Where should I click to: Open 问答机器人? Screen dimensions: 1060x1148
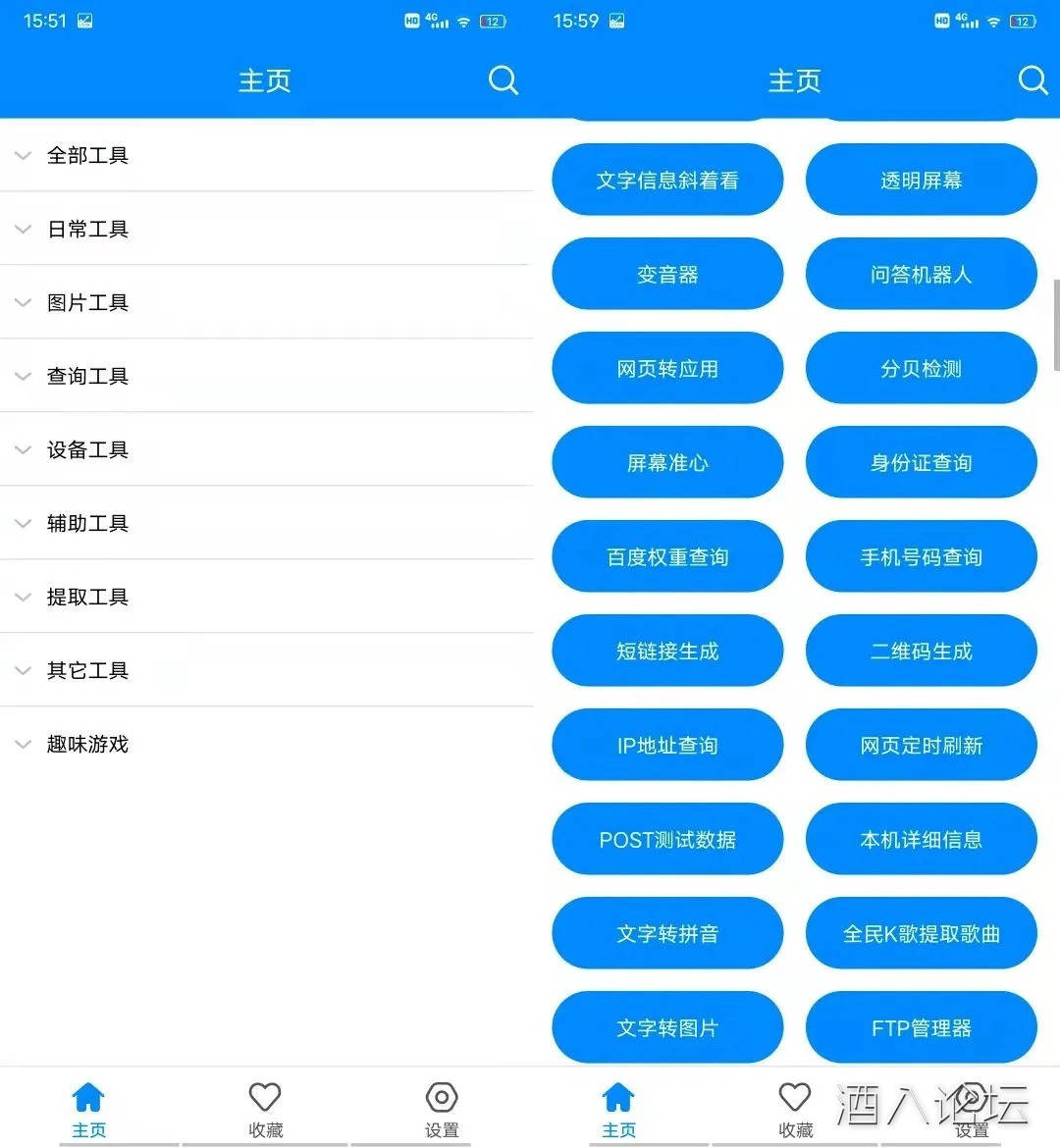point(921,275)
